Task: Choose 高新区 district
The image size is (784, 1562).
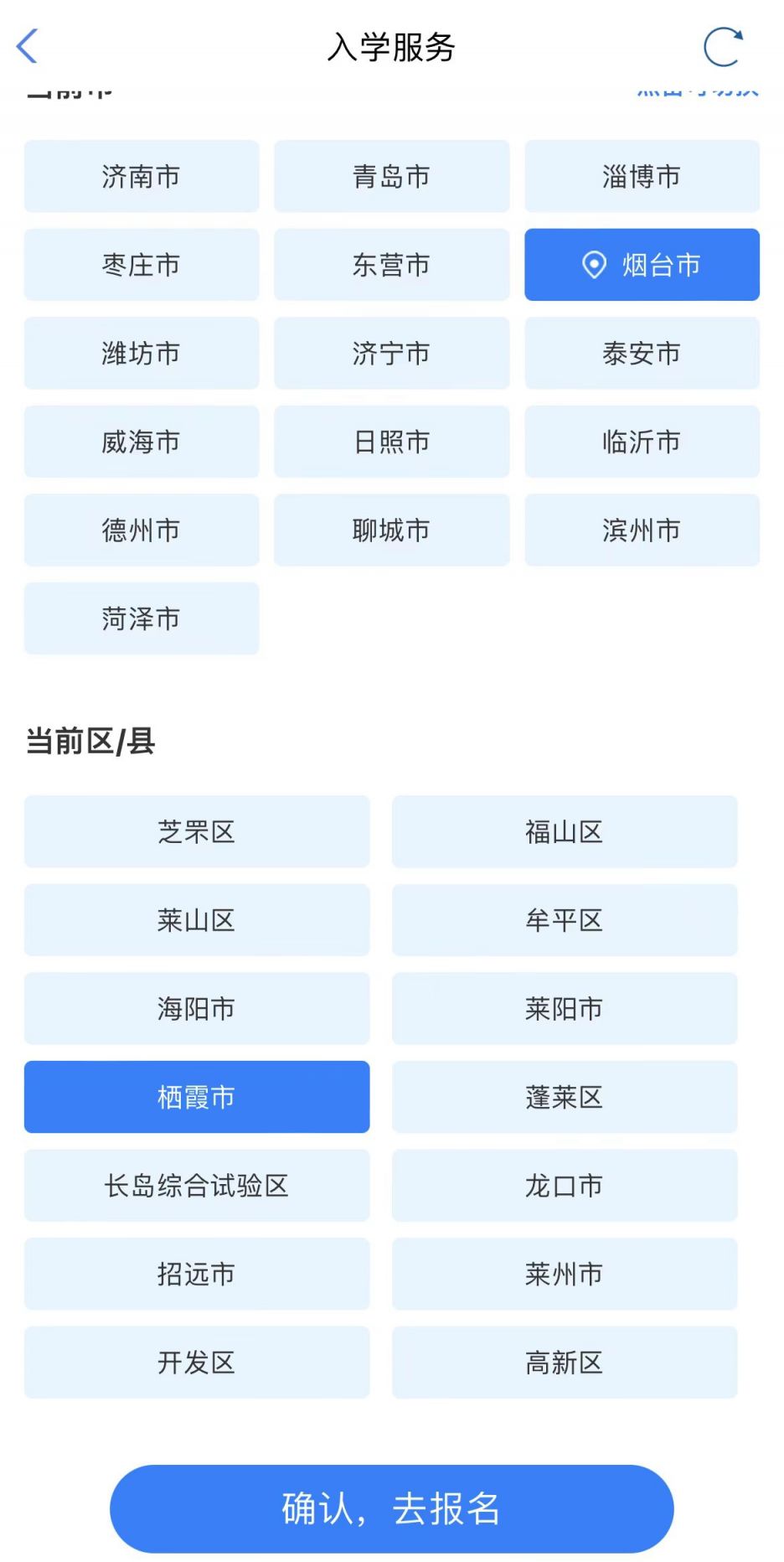Action: click(565, 1362)
